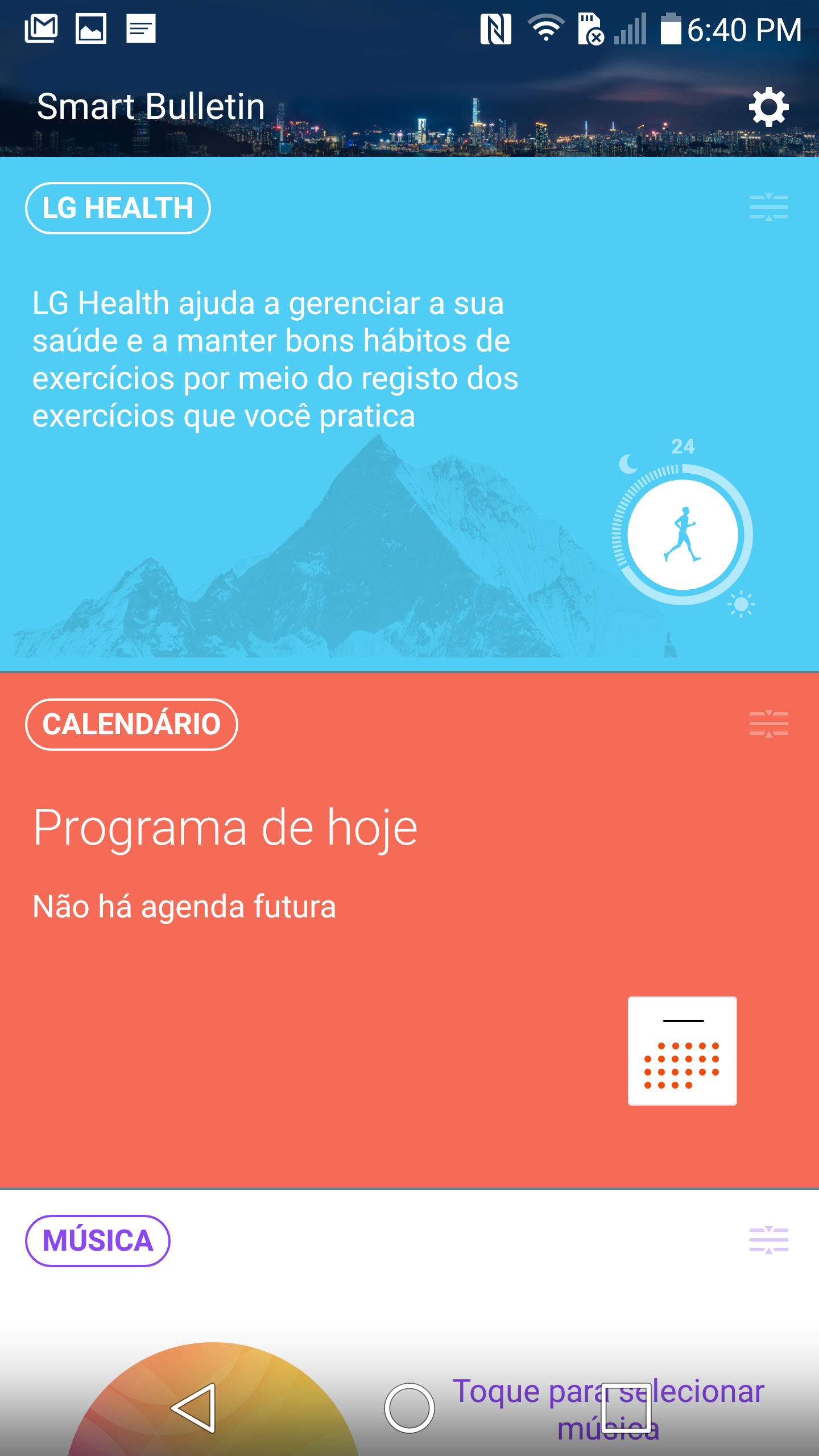
Task: Open the calendar icon in Programa de hoje
Action: pyautogui.click(x=682, y=1050)
